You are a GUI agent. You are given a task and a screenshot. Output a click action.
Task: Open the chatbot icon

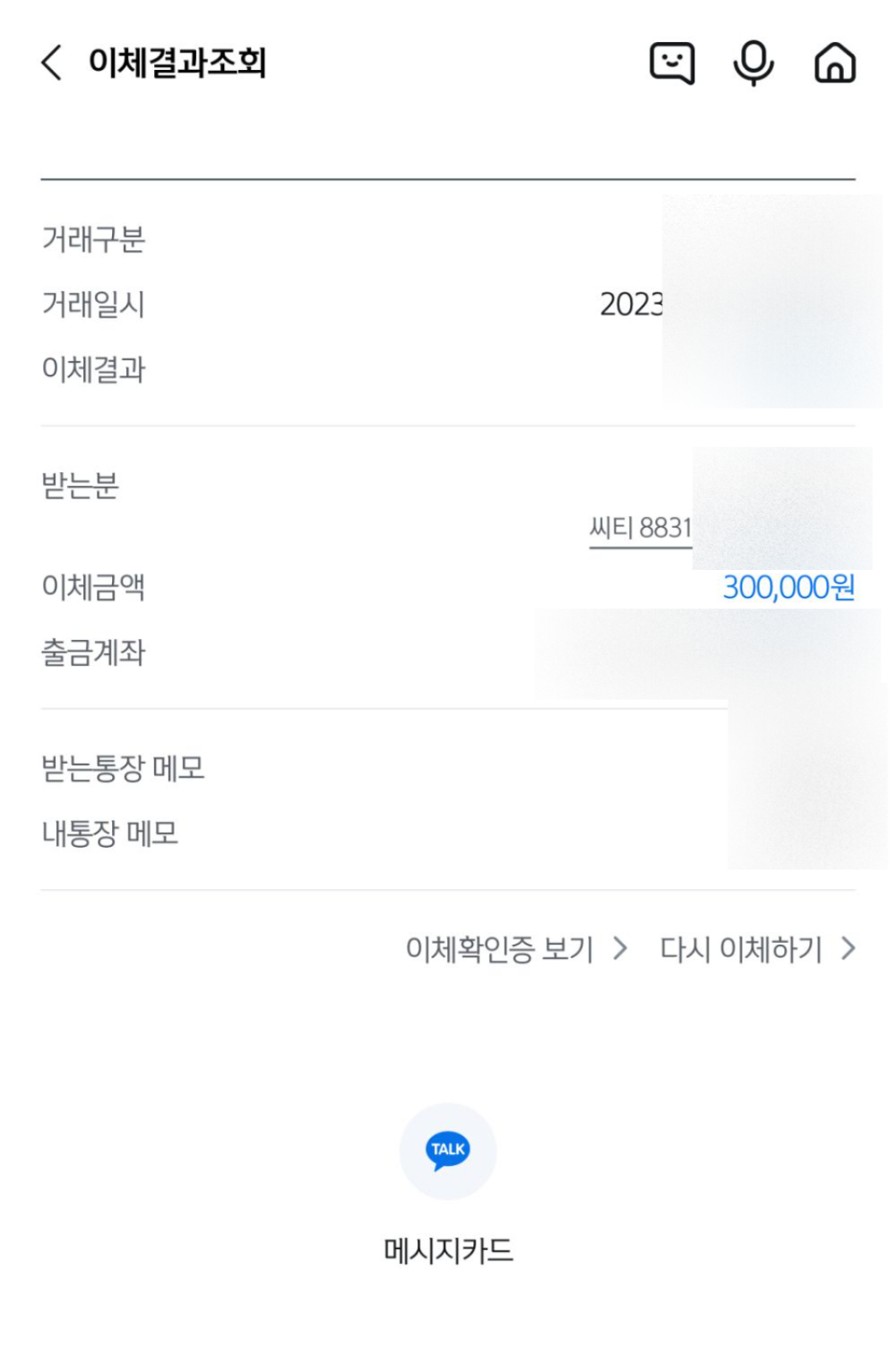(x=671, y=64)
